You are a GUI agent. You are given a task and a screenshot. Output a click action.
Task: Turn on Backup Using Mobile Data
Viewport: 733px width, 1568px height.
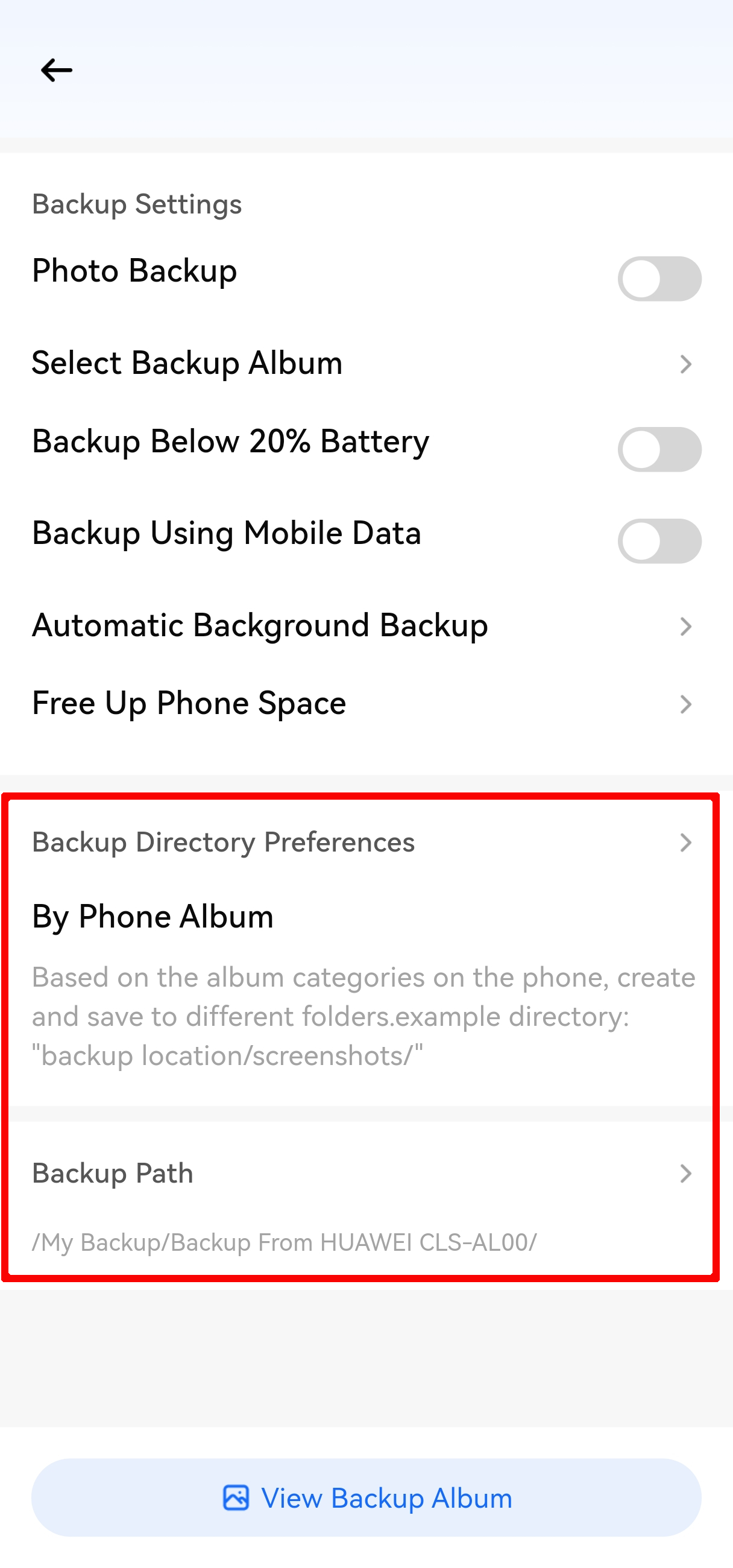click(x=659, y=540)
